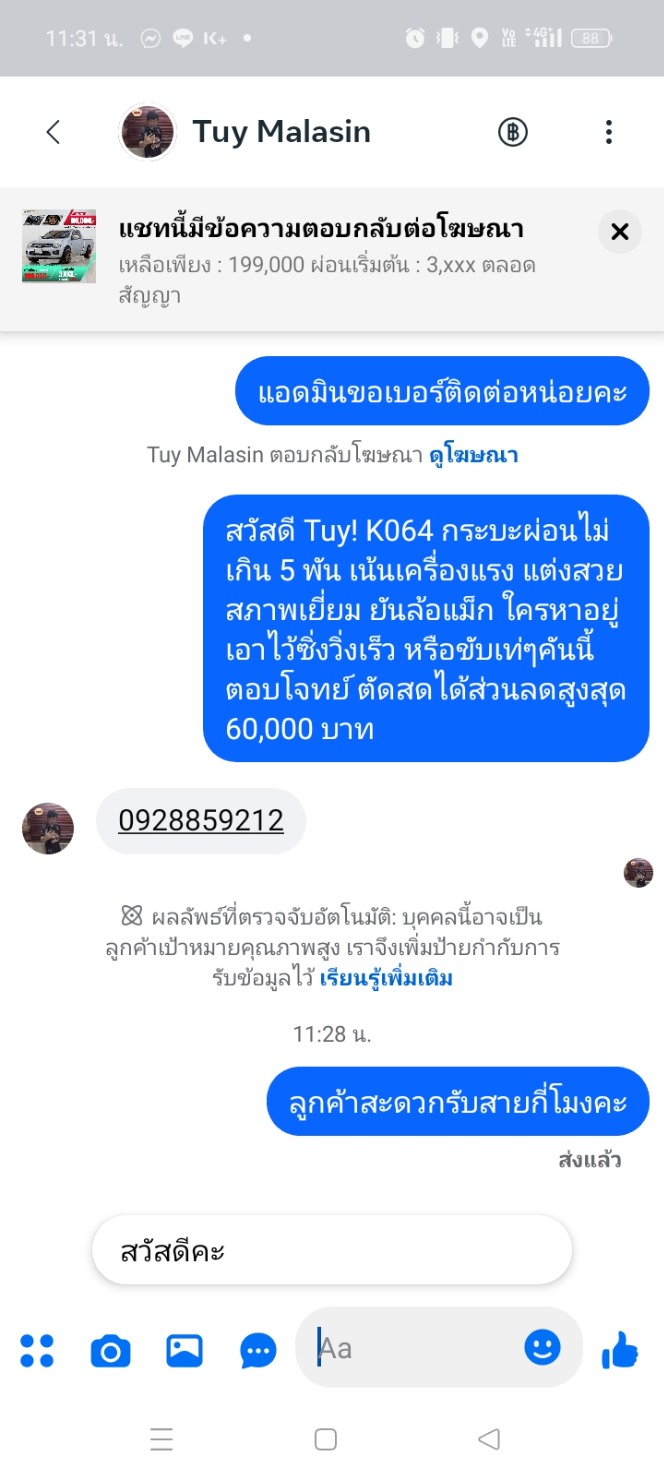Tap the phone number 0928859212
The width and height of the screenshot is (664, 1480).
click(x=201, y=821)
